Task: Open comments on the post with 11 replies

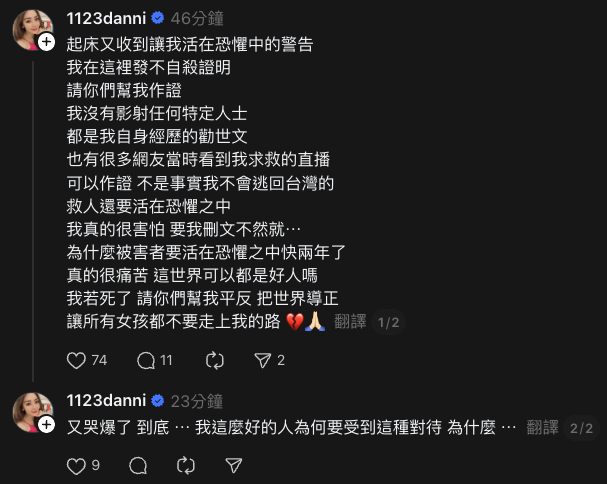Action: (146, 360)
